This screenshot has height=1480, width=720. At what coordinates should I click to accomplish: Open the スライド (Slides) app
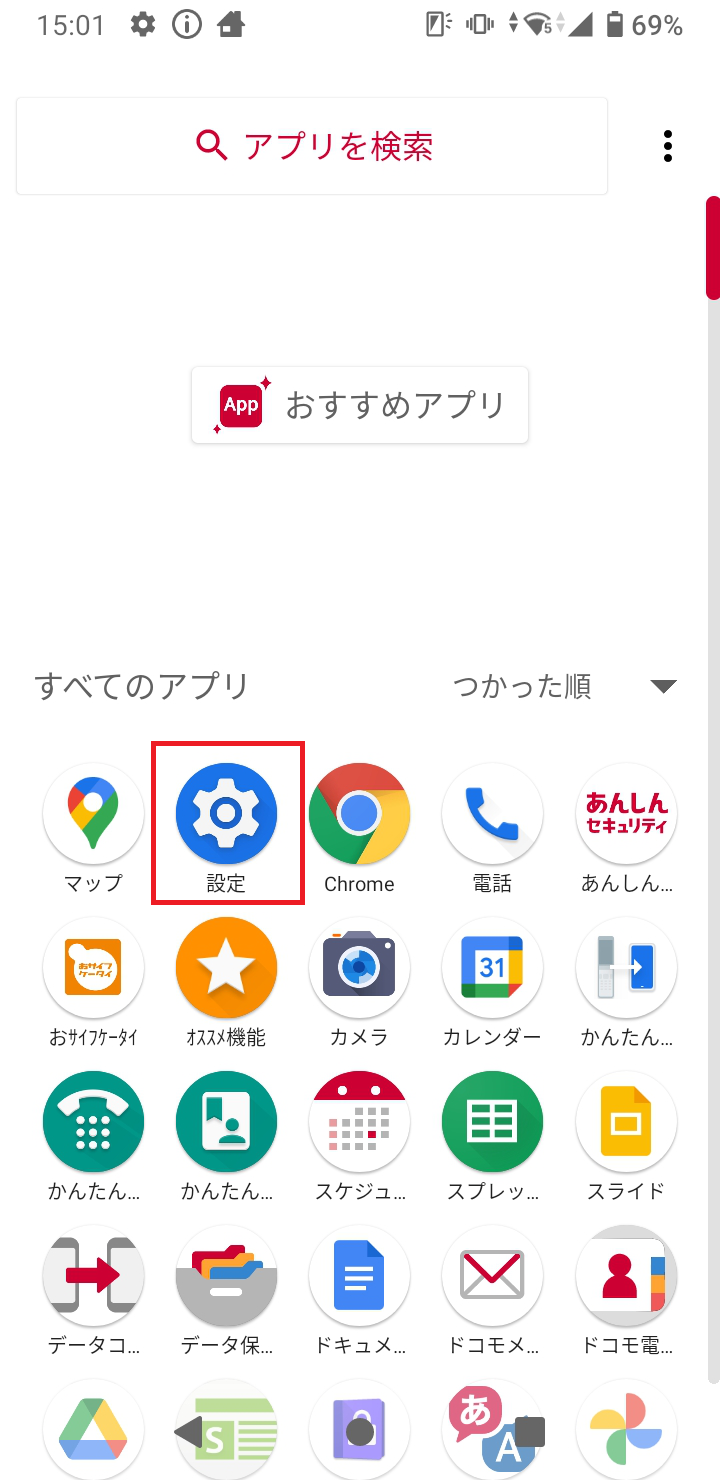coord(626,1121)
